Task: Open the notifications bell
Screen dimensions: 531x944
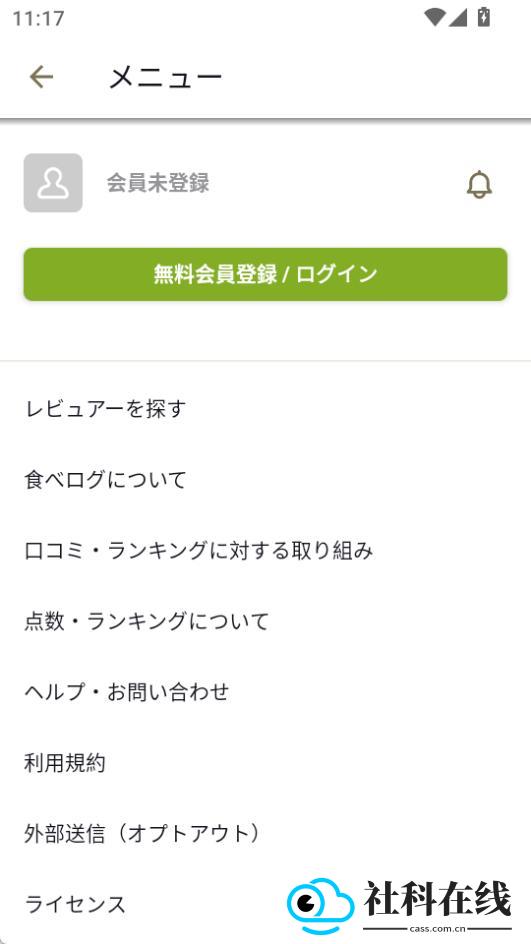Action: tap(479, 184)
